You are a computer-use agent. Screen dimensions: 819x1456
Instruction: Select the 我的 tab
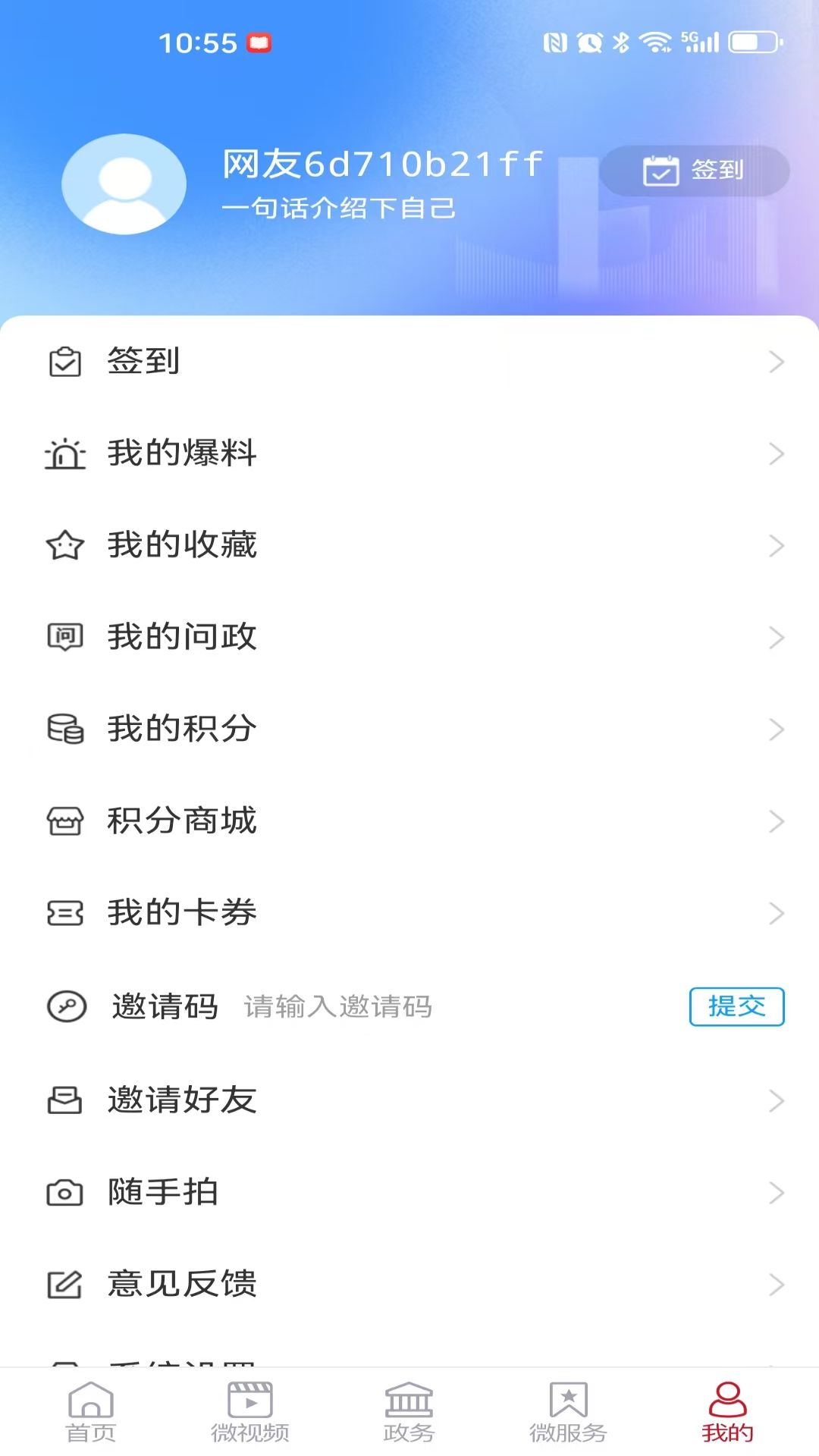727,1412
